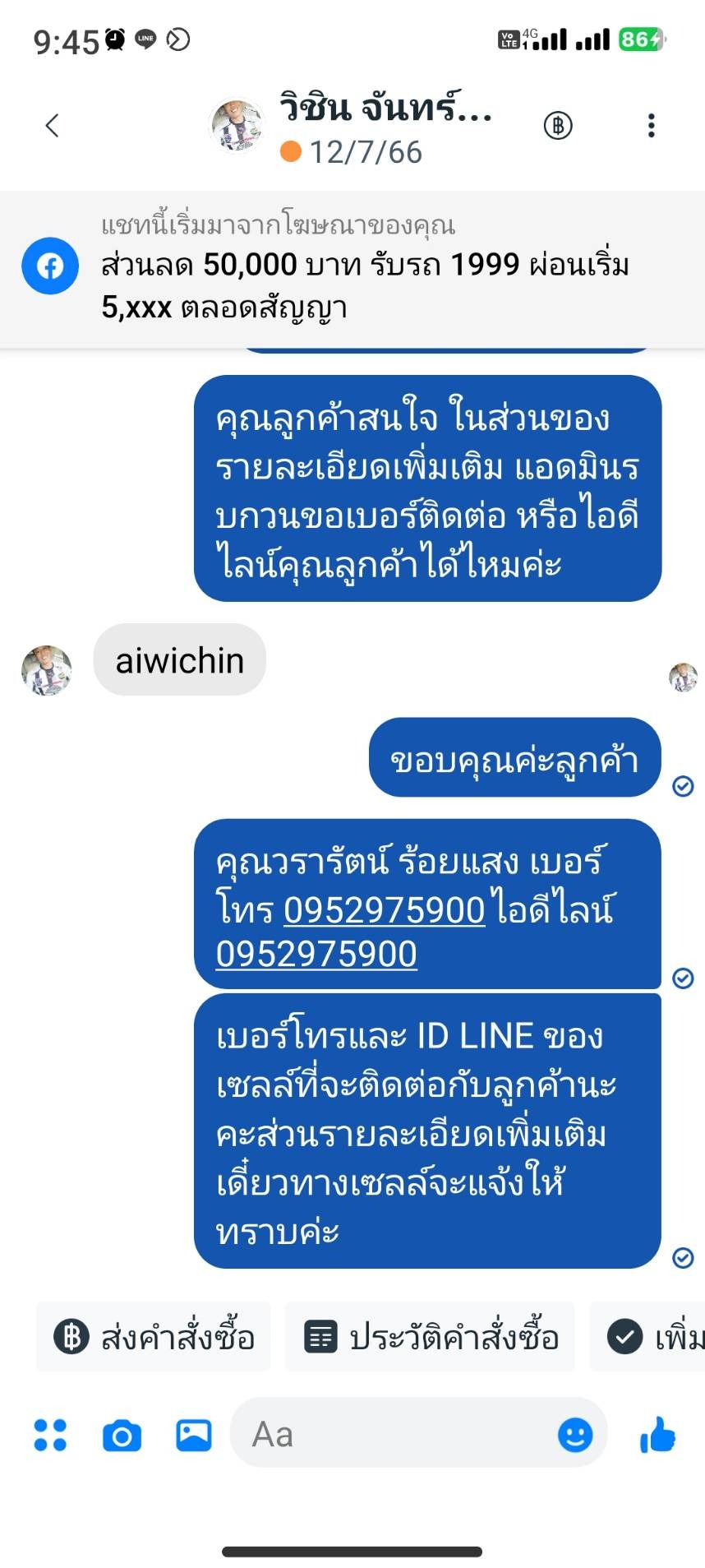Open the camera to take a photo
Viewport: 705px width, 1568px height.
click(x=122, y=1436)
